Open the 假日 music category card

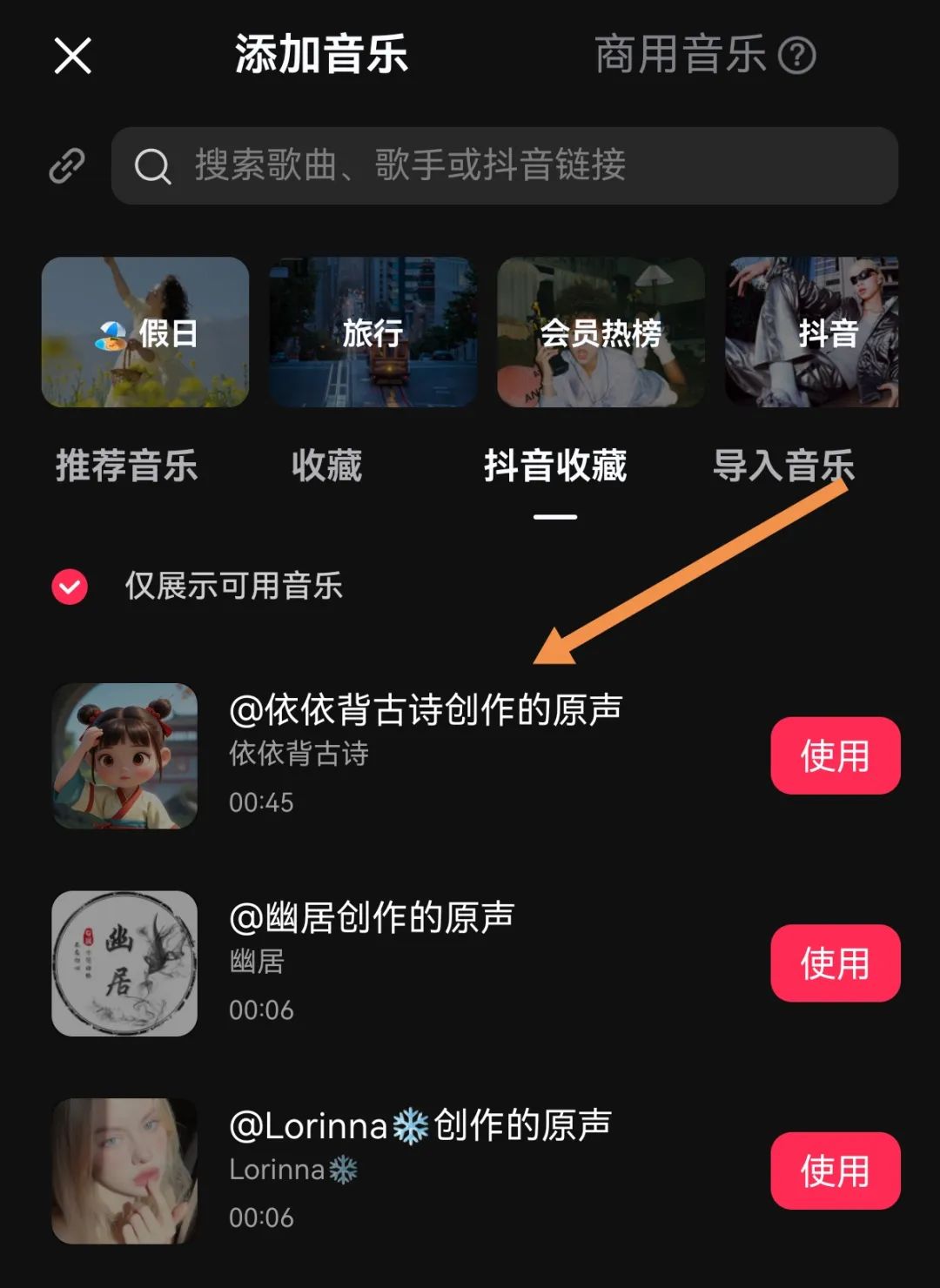(144, 332)
